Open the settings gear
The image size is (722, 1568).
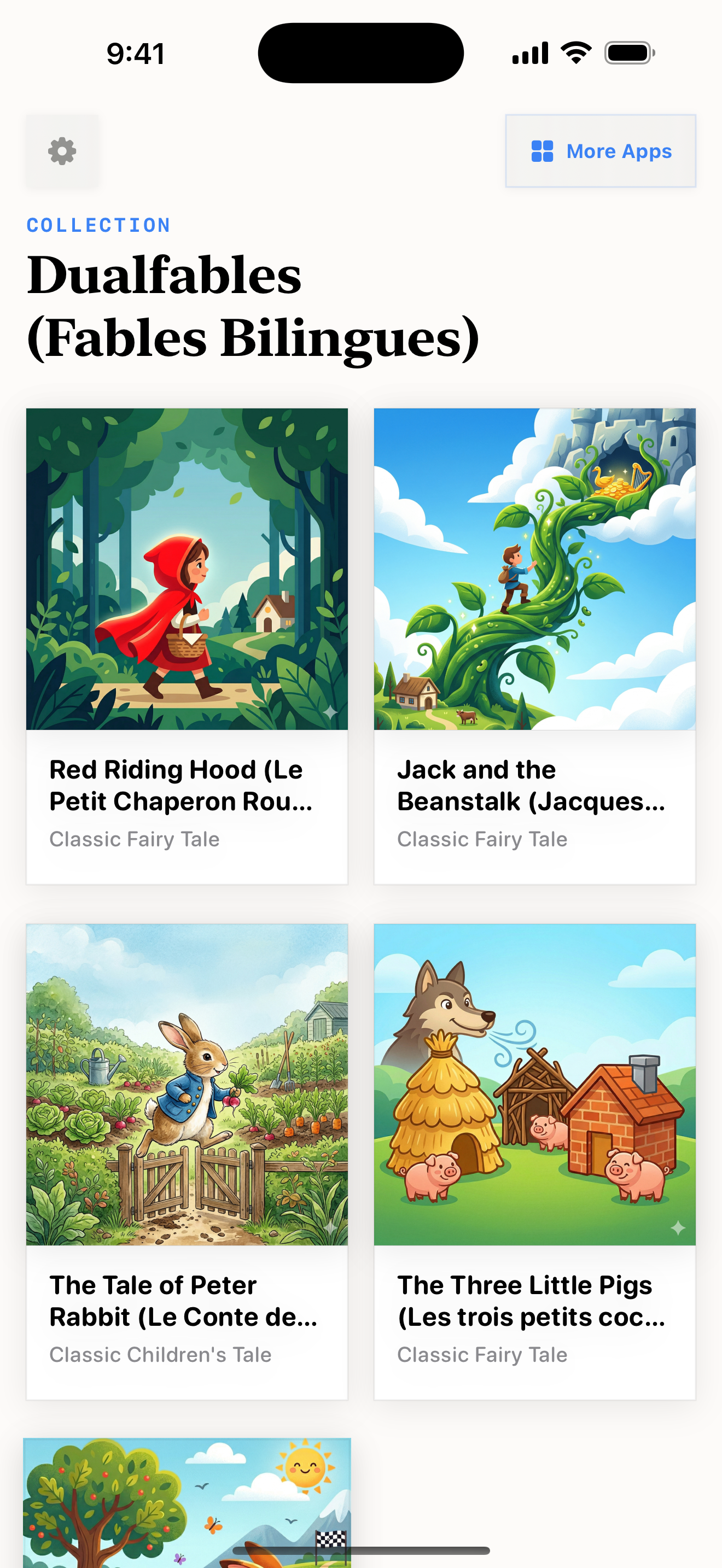pyautogui.click(x=62, y=151)
